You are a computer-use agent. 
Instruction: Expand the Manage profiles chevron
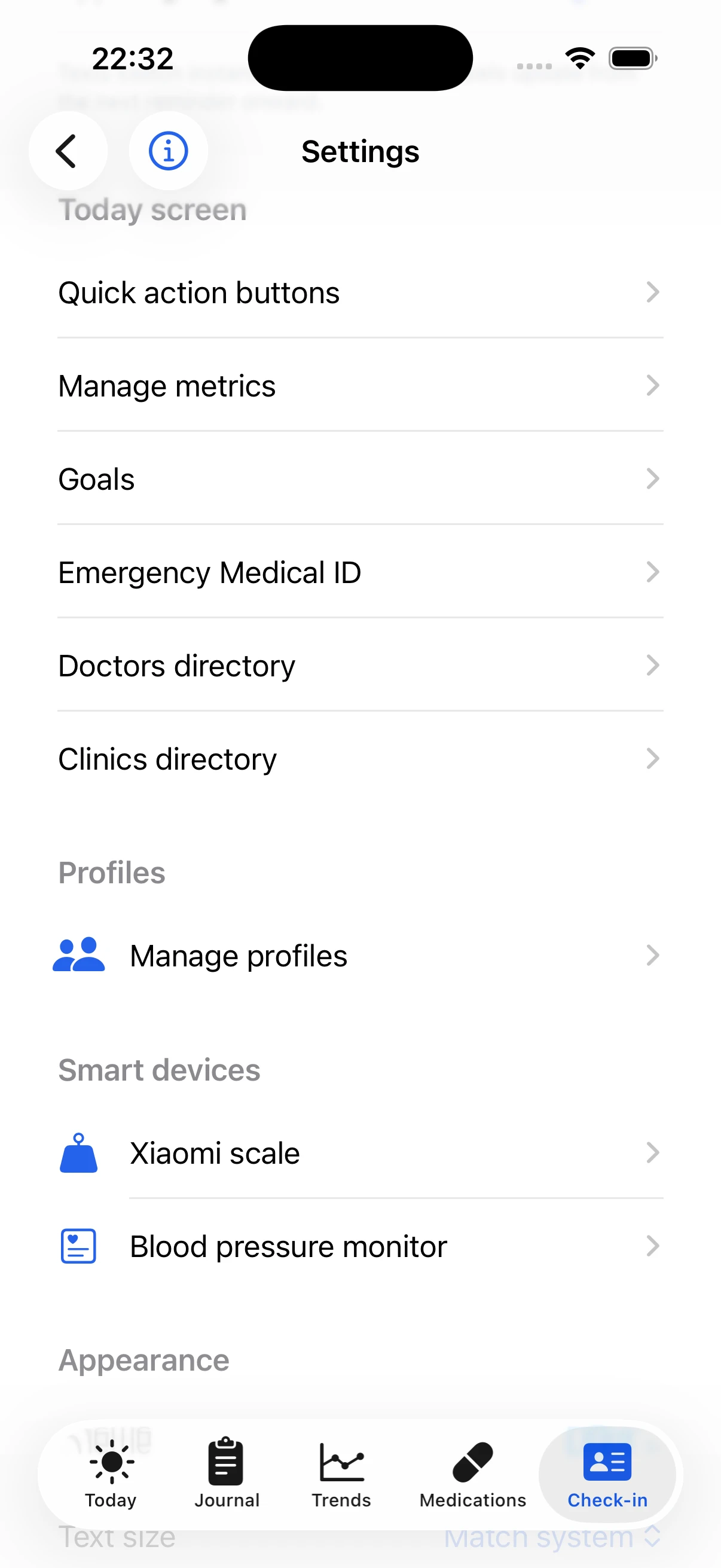(653, 955)
